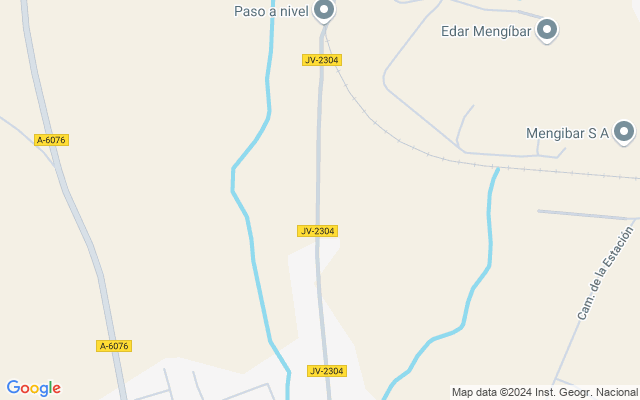This screenshot has width=640, height=400.
Task: Tap the Paso a nivel map marker
Action: 323,10
